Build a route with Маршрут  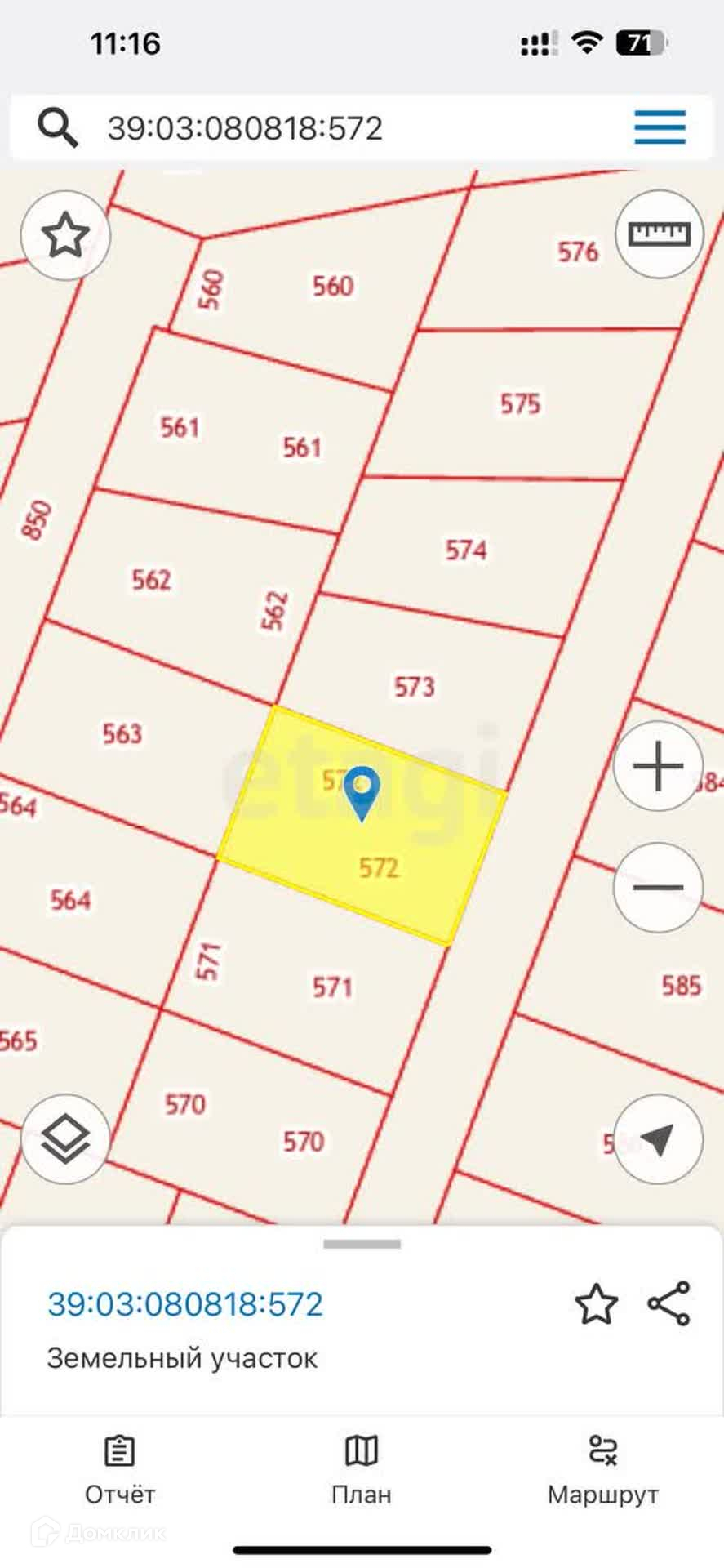602,1470
